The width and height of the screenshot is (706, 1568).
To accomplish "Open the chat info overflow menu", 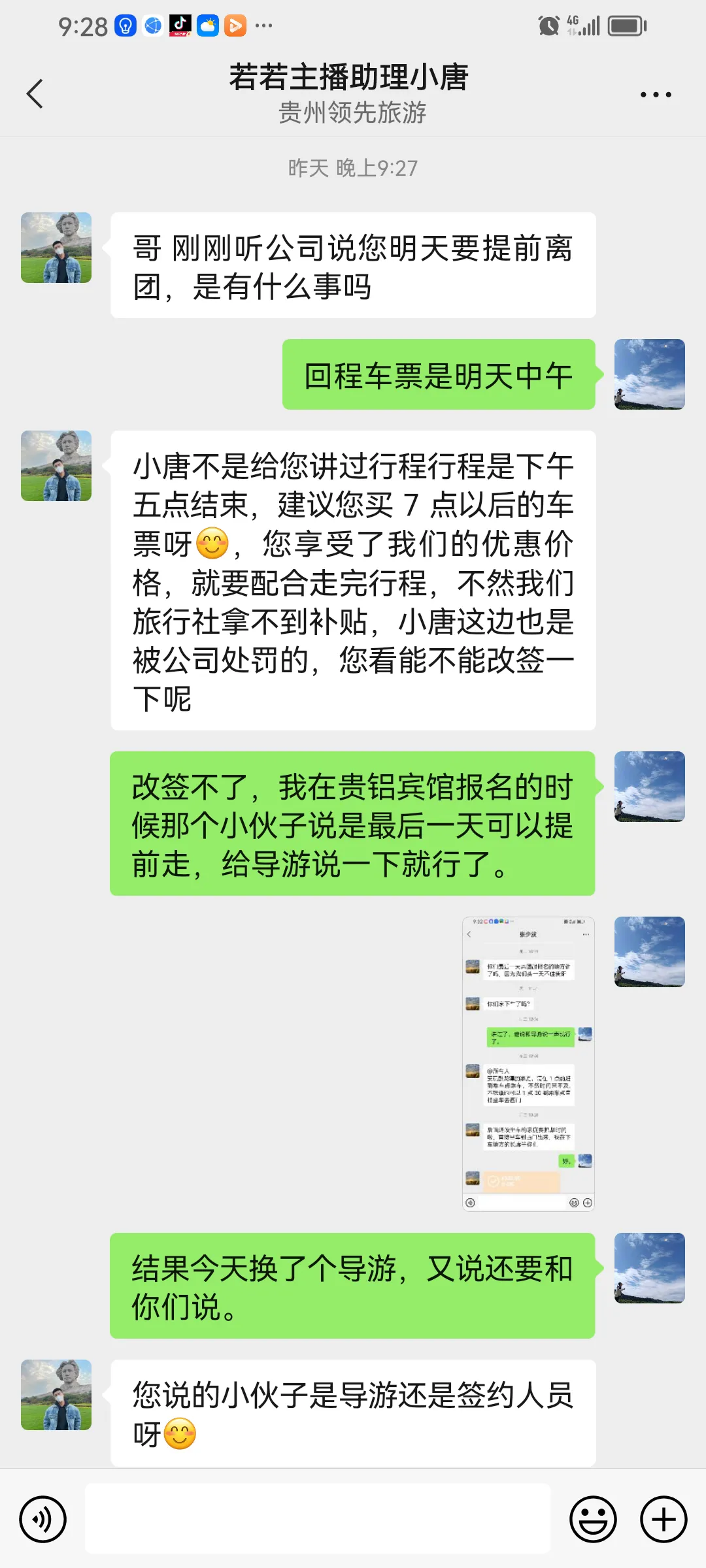I will pos(655,95).
